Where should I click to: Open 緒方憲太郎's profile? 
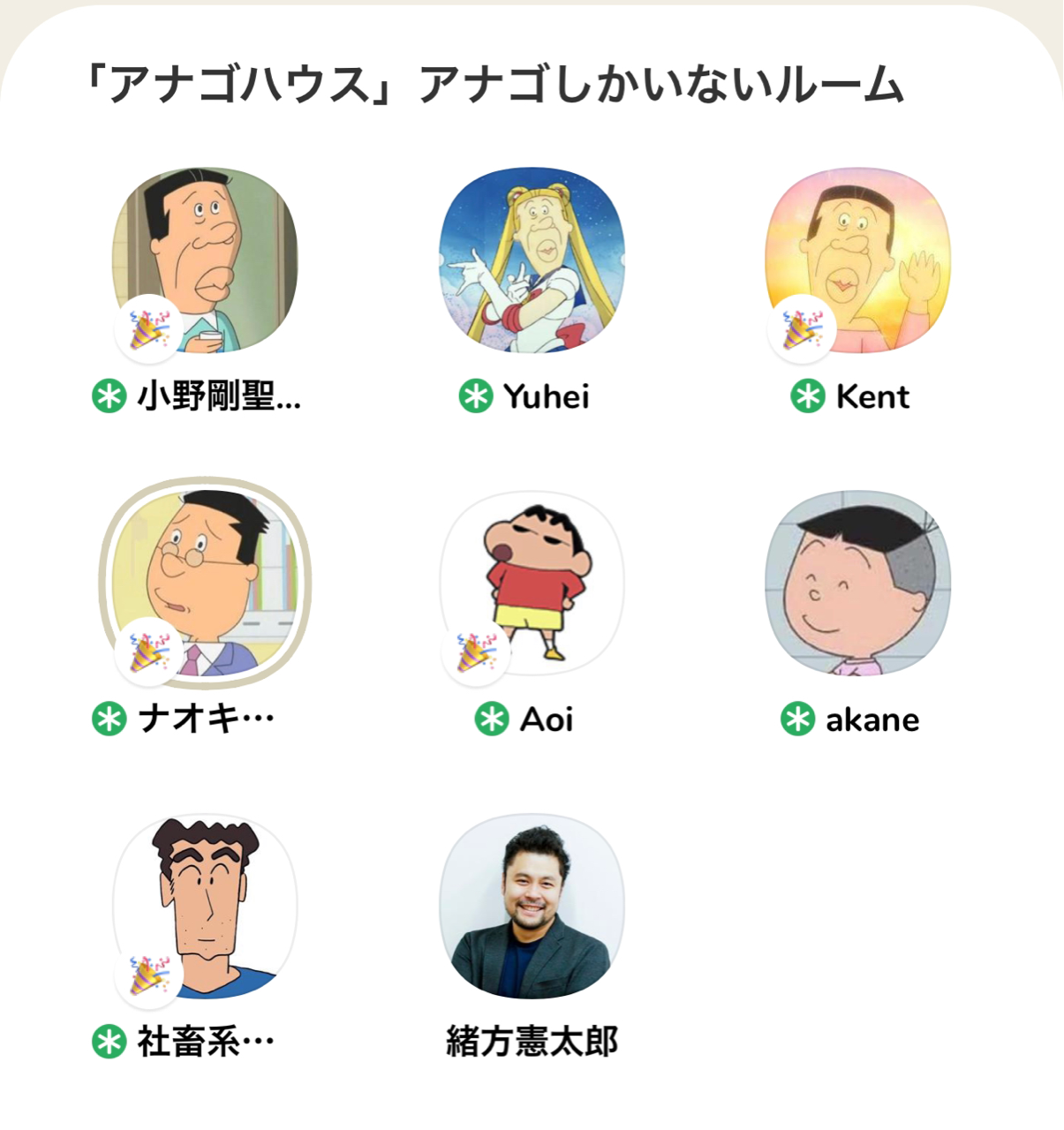532,907
